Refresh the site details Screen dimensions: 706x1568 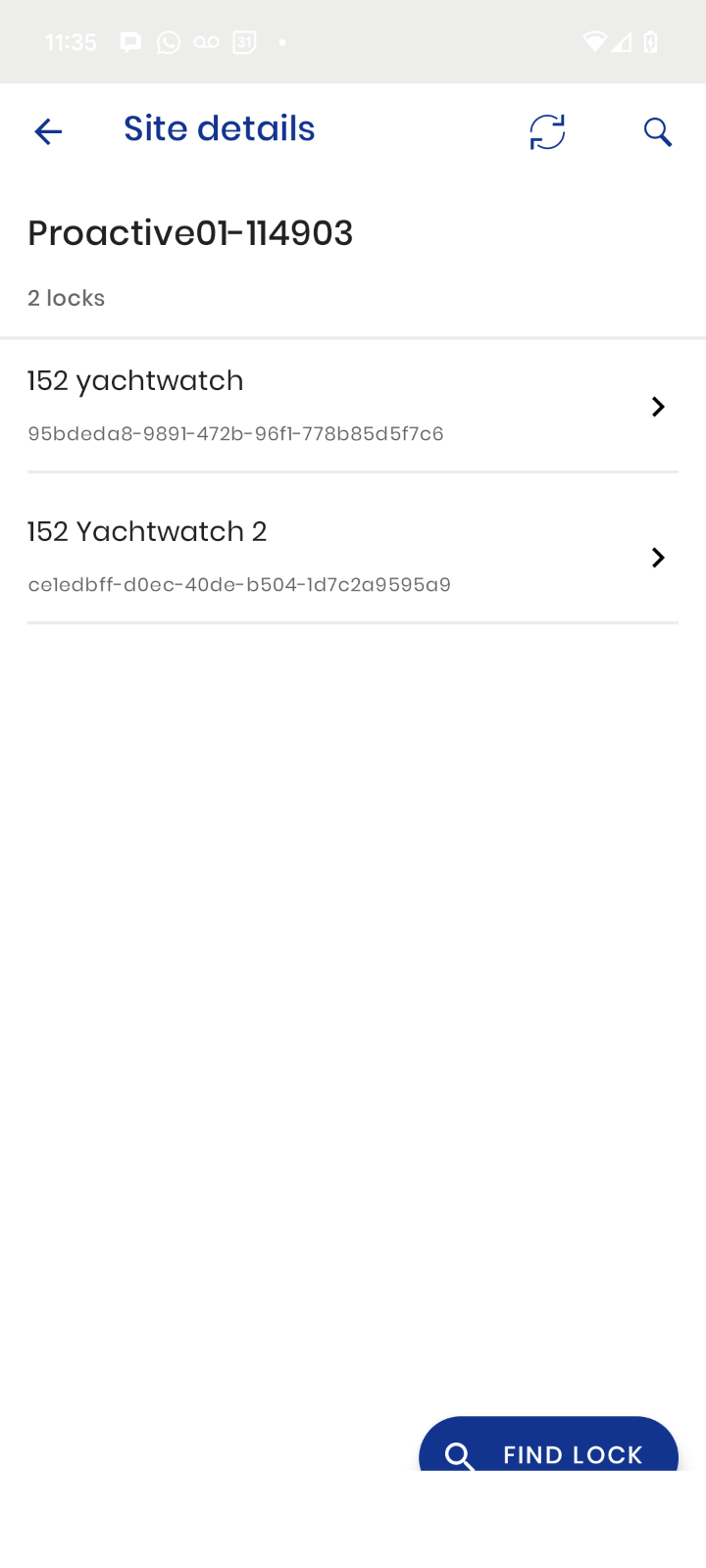point(547,131)
